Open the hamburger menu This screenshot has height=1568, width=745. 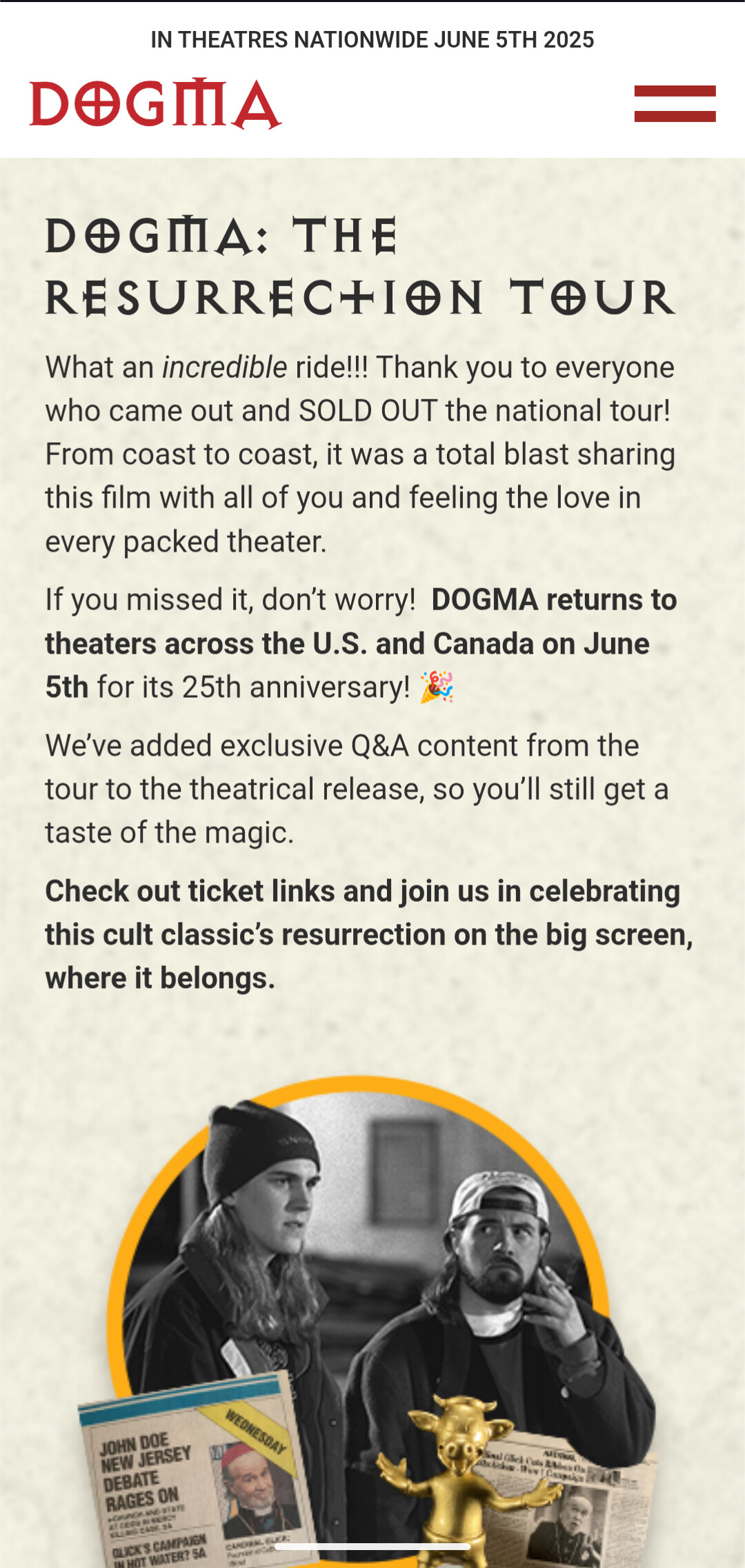coord(675,103)
